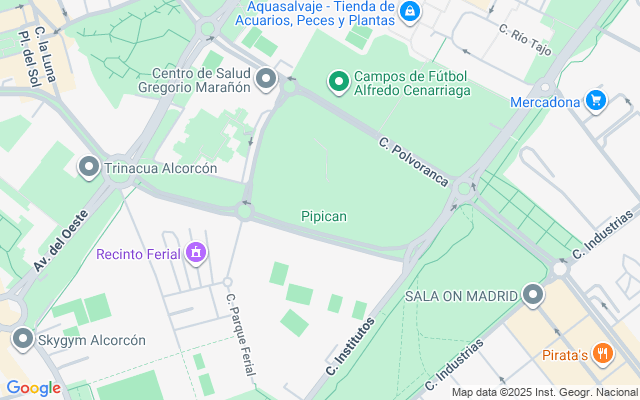
Task: Tap the Pirata's restaurant pin
Action: [603, 353]
